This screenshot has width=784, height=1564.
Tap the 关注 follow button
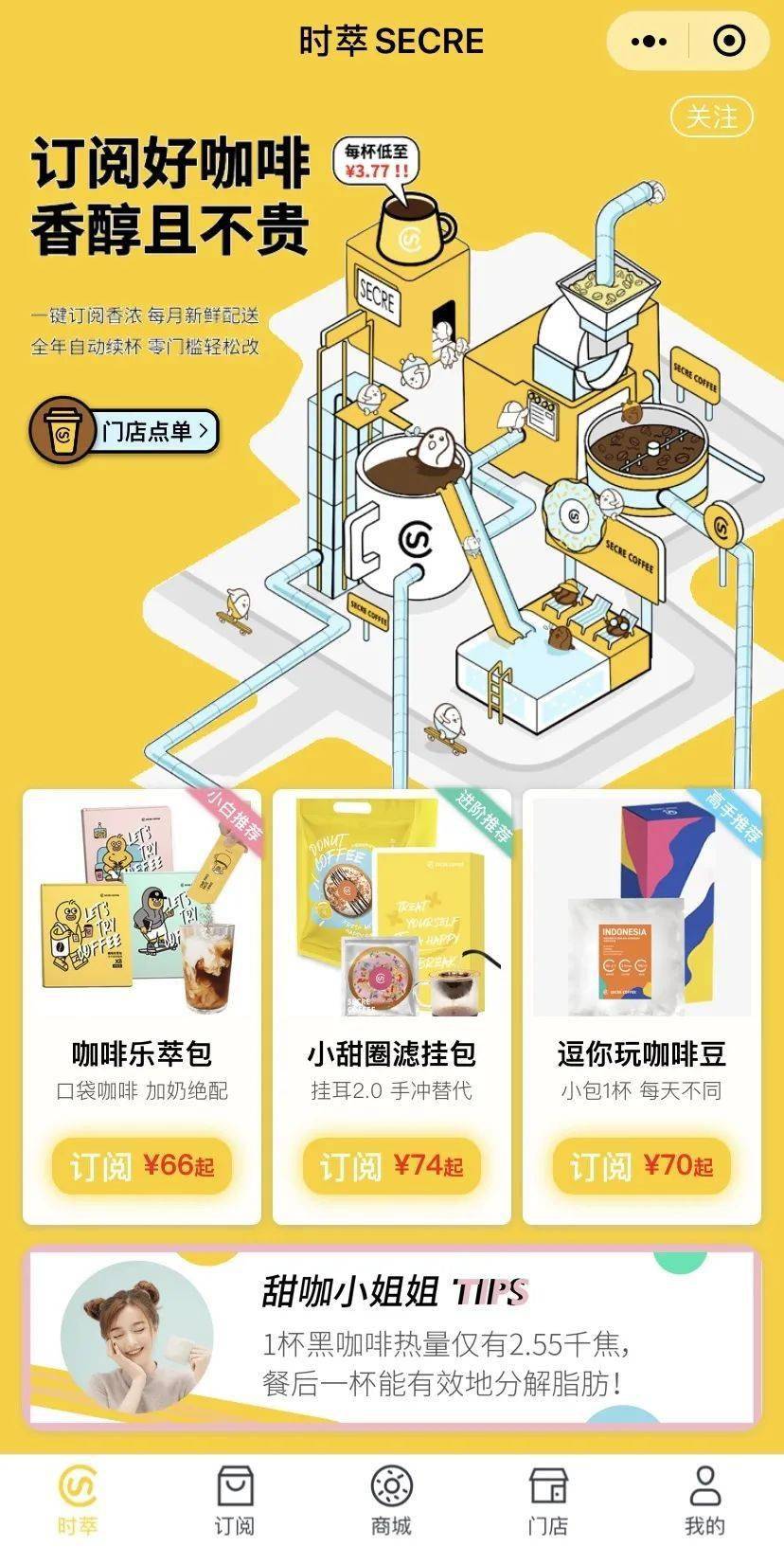[x=711, y=117]
